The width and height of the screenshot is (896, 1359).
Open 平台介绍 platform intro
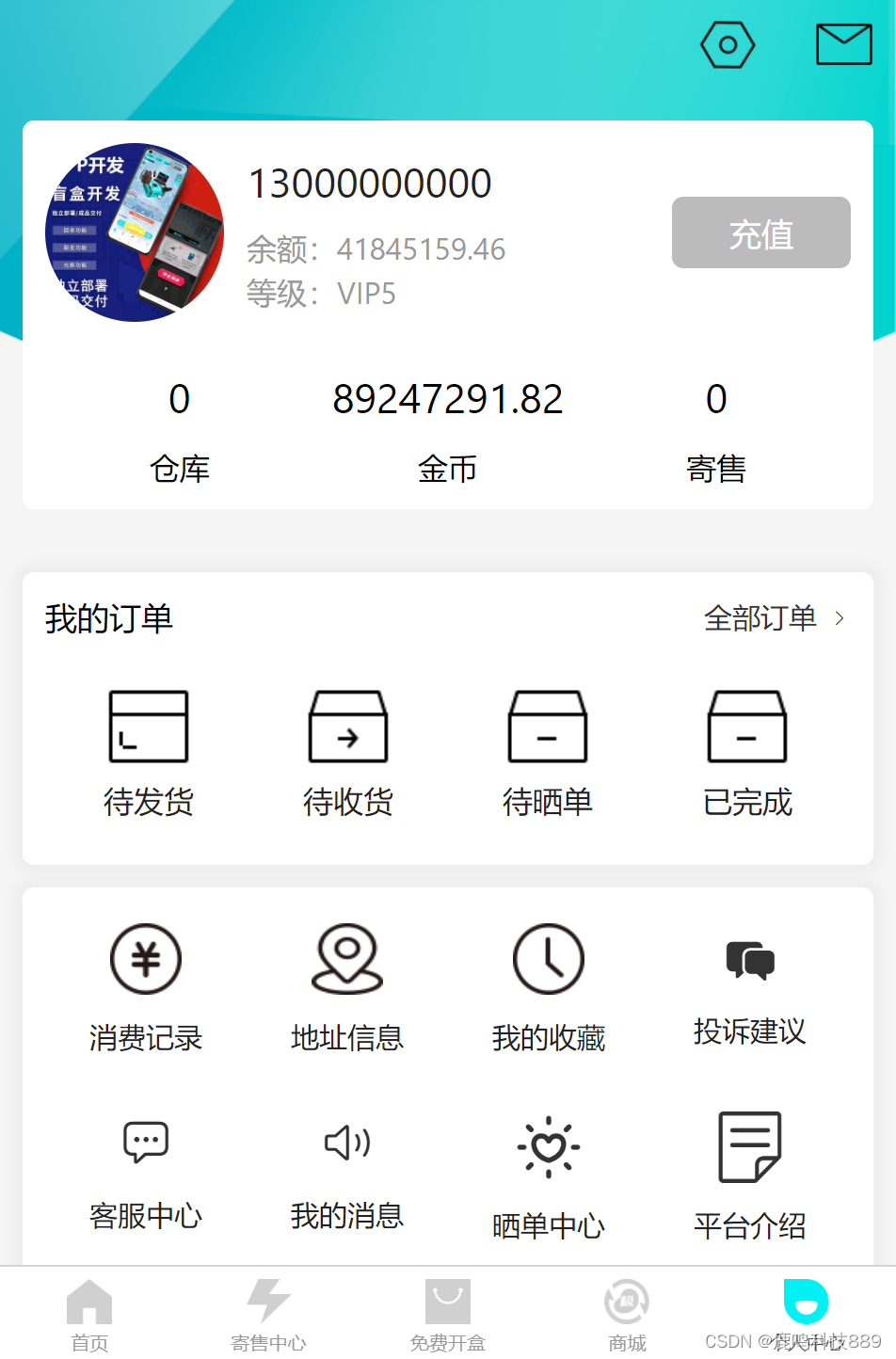pos(750,1176)
